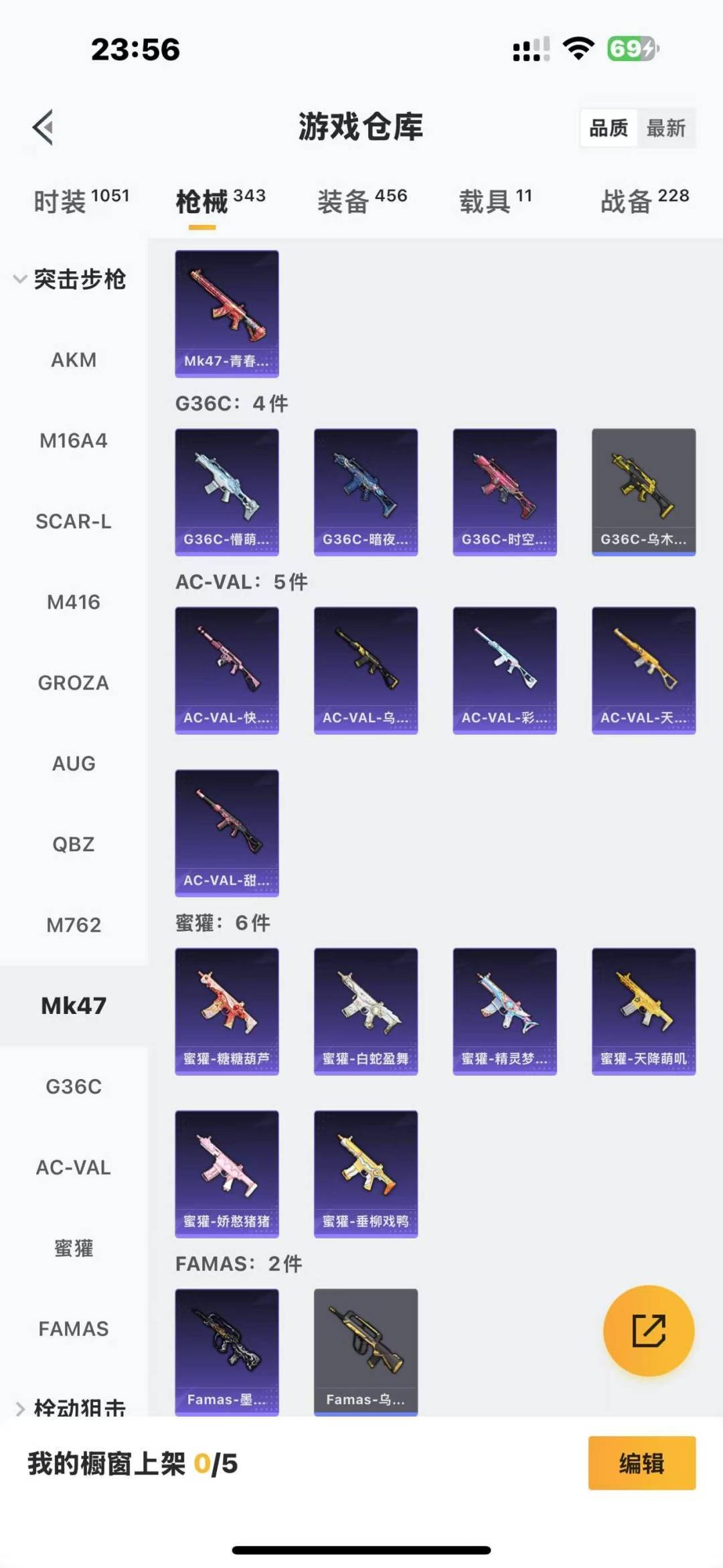Sort the warehouse by 最新
This screenshot has height=1568, width=723.
point(666,128)
